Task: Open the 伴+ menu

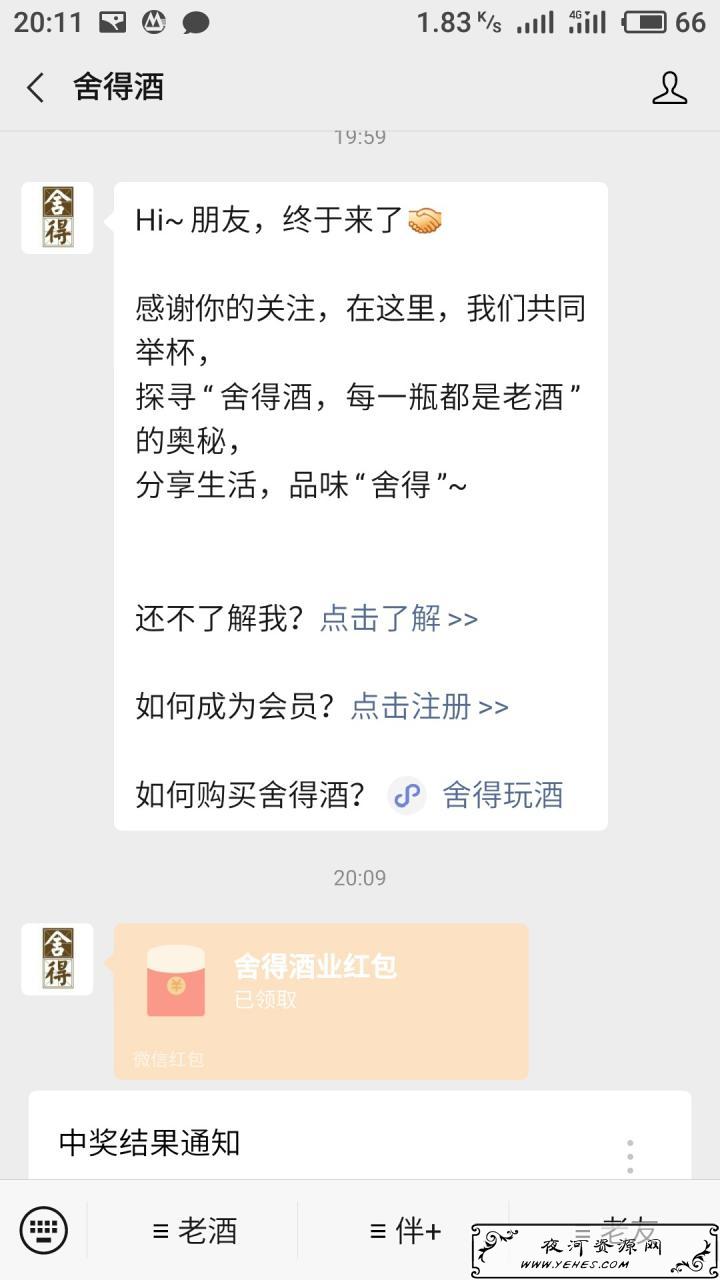Action: 405,1231
